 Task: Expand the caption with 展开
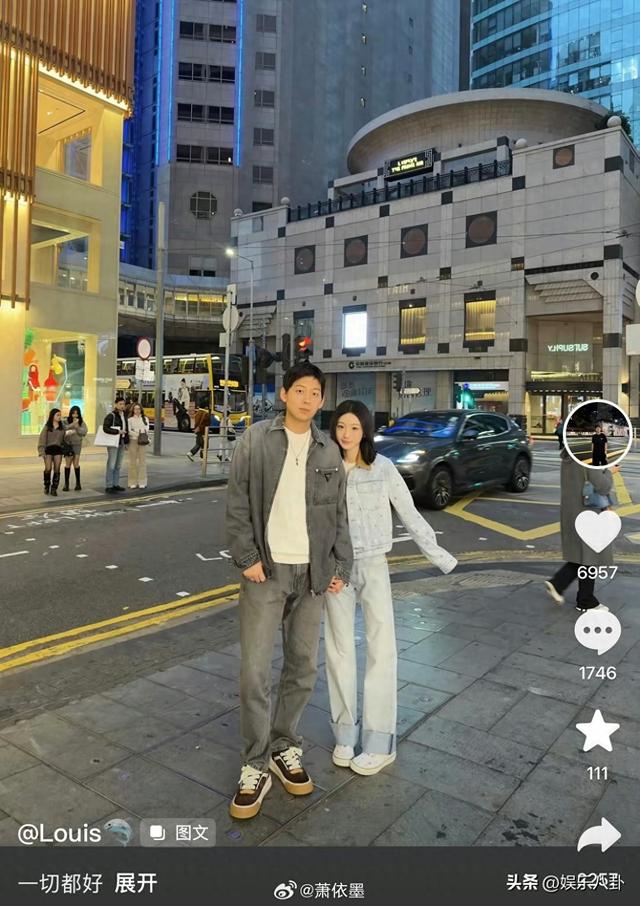click(136, 883)
